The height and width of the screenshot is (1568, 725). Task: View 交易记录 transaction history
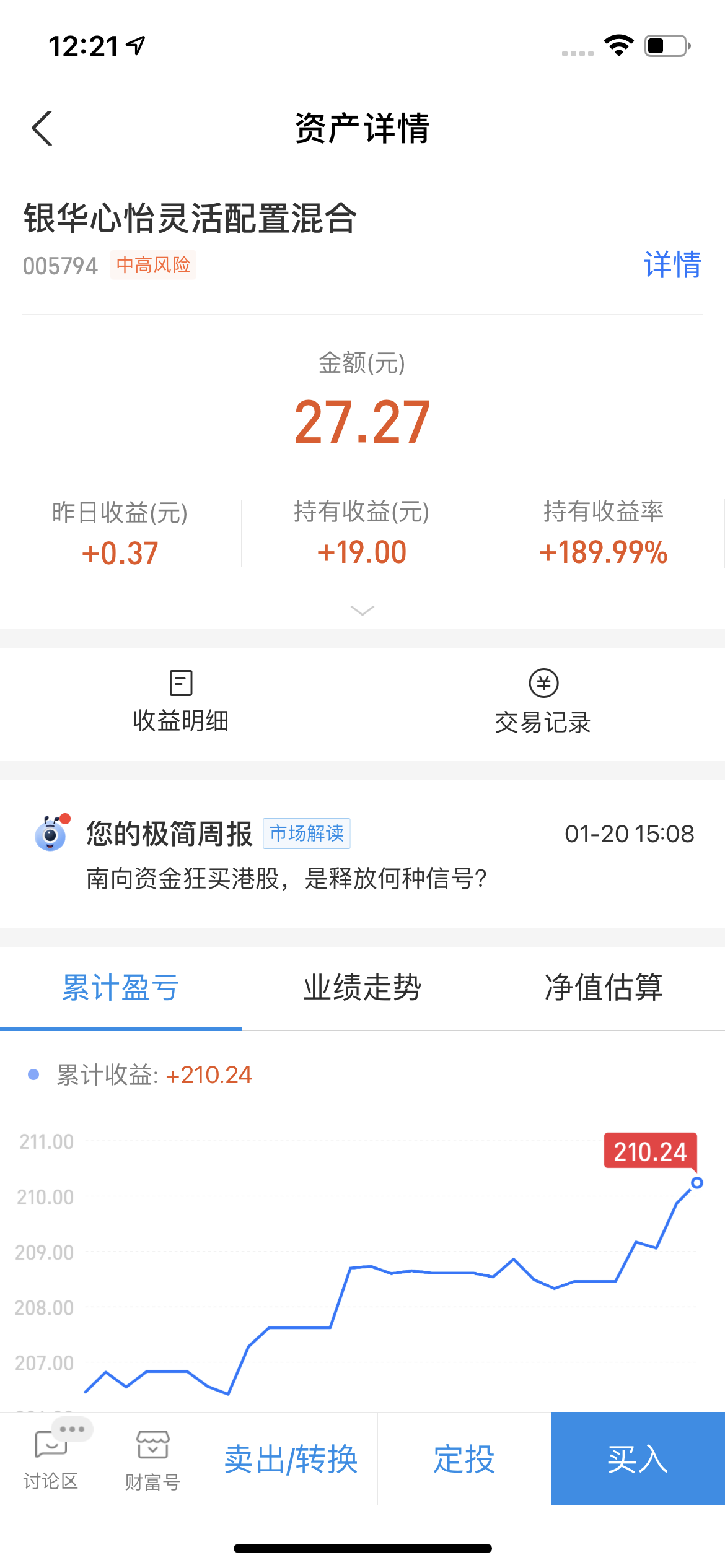pos(543,703)
